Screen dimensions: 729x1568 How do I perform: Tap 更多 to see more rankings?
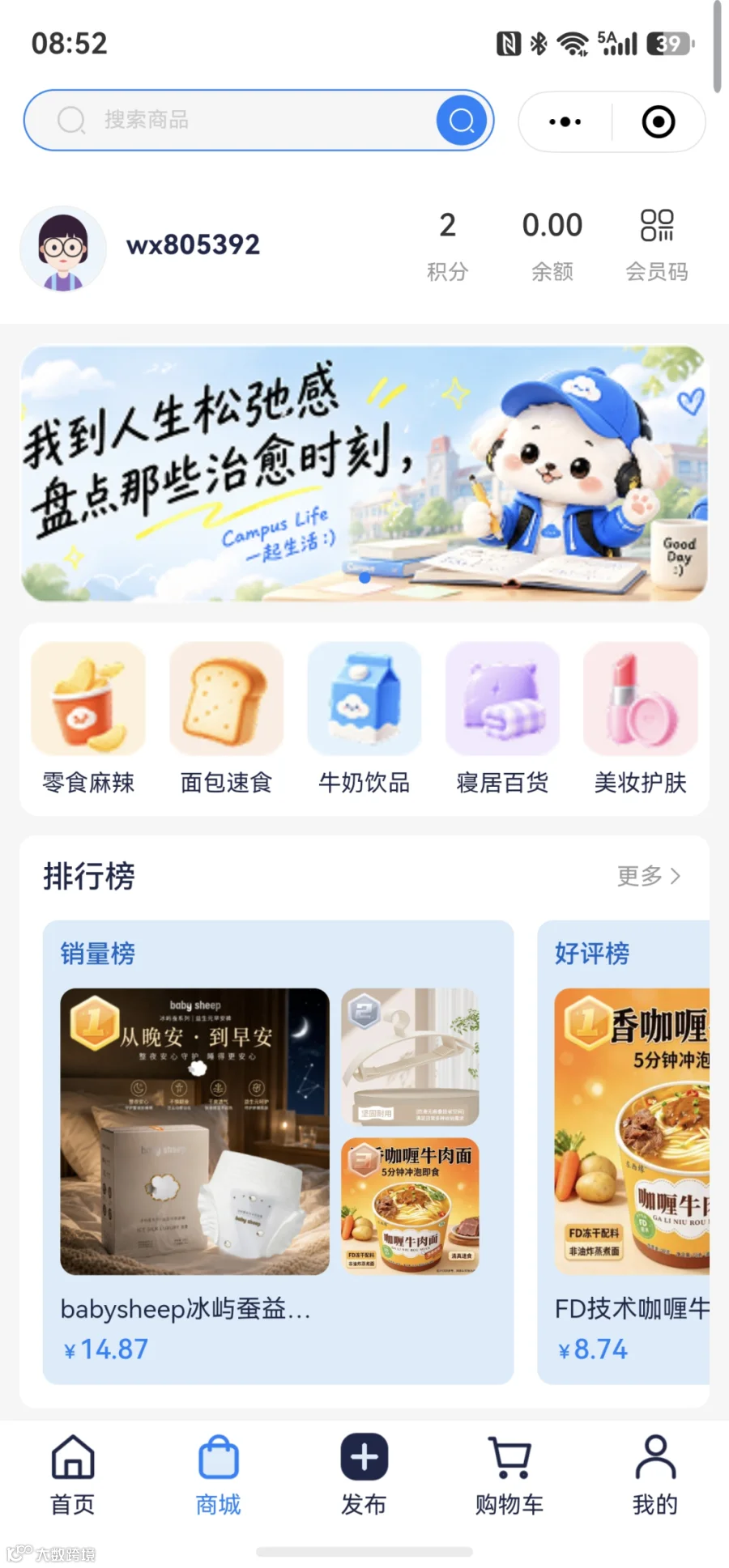(x=649, y=876)
